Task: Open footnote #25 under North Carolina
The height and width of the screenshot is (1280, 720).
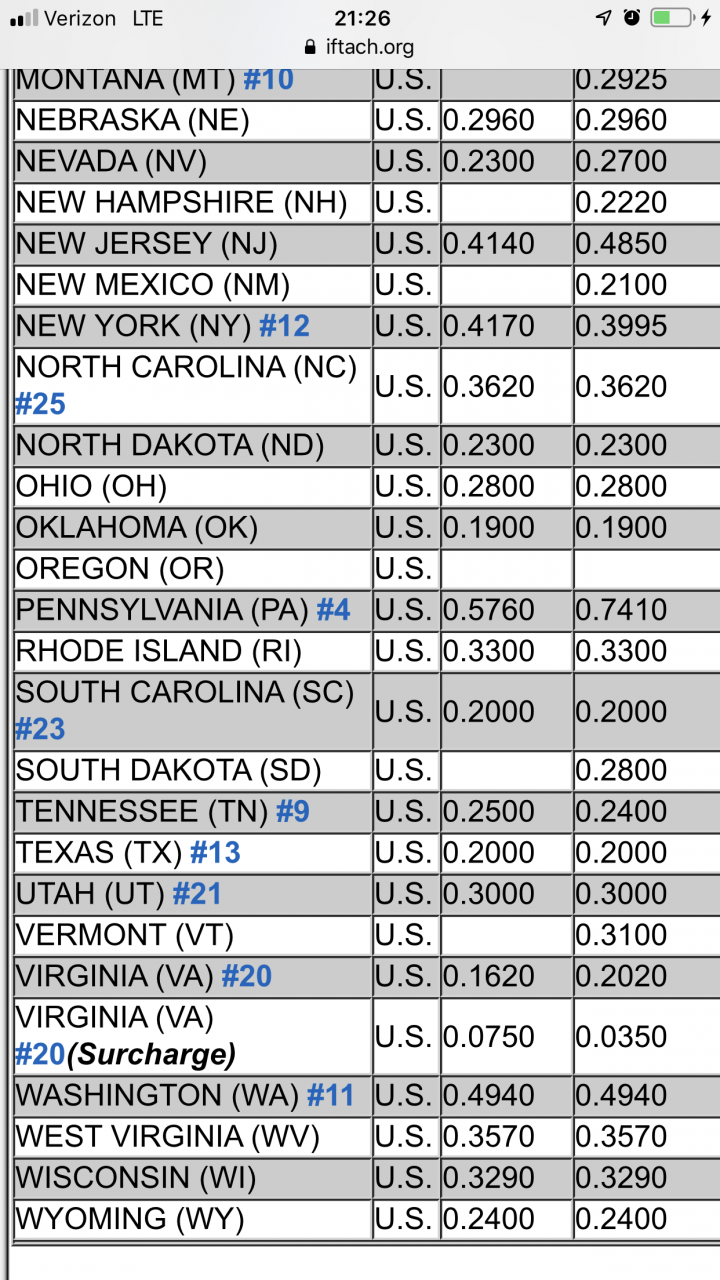Action: coord(41,404)
